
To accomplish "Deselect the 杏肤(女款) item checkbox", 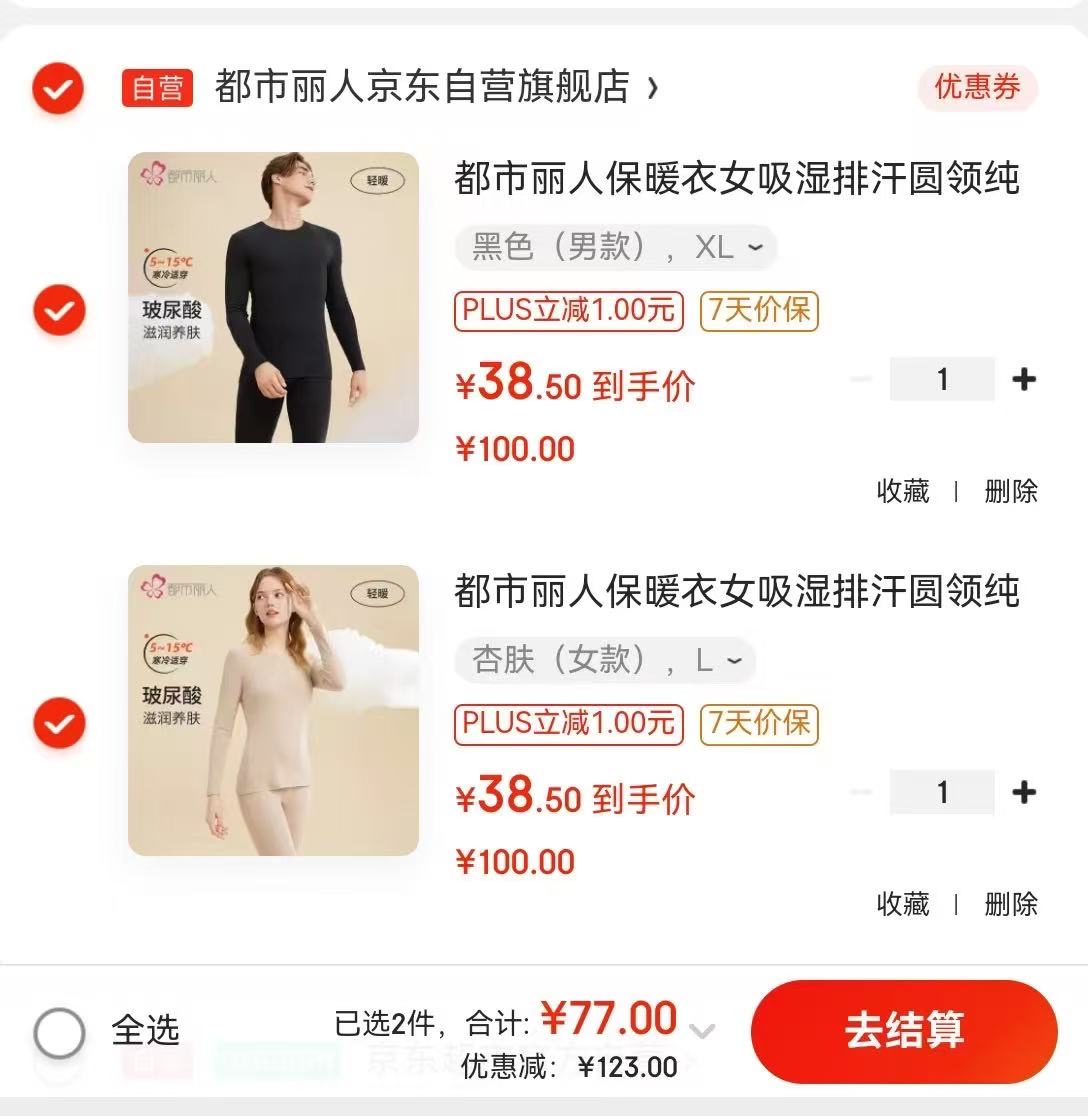I will (58, 722).
